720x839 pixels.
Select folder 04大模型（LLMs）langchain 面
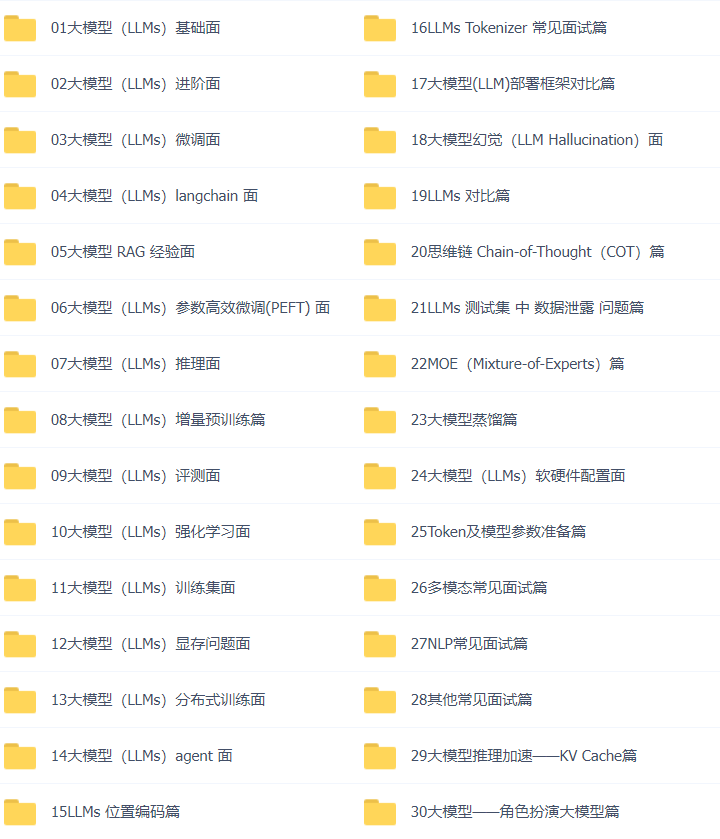click(x=154, y=196)
